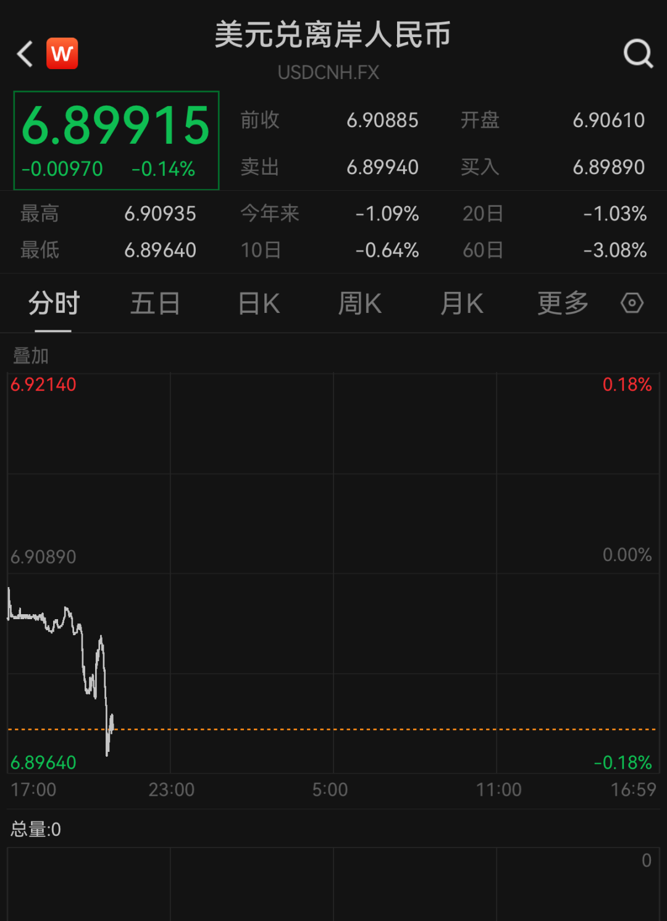Go back using the arrow
Image resolution: width=667 pixels, height=921 pixels.
point(25,54)
